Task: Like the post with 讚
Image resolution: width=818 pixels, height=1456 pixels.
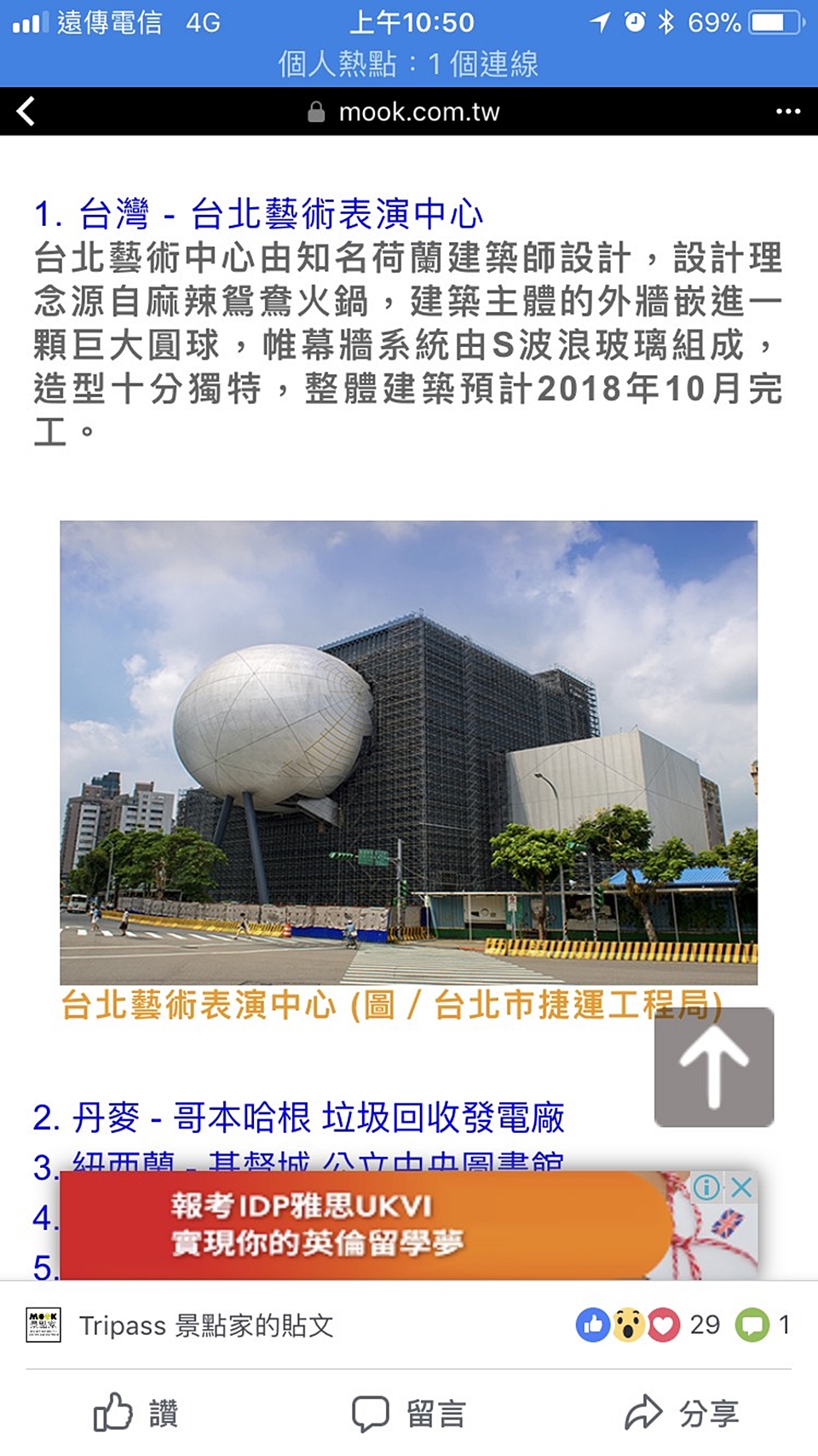Action: (x=136, y=1413)
